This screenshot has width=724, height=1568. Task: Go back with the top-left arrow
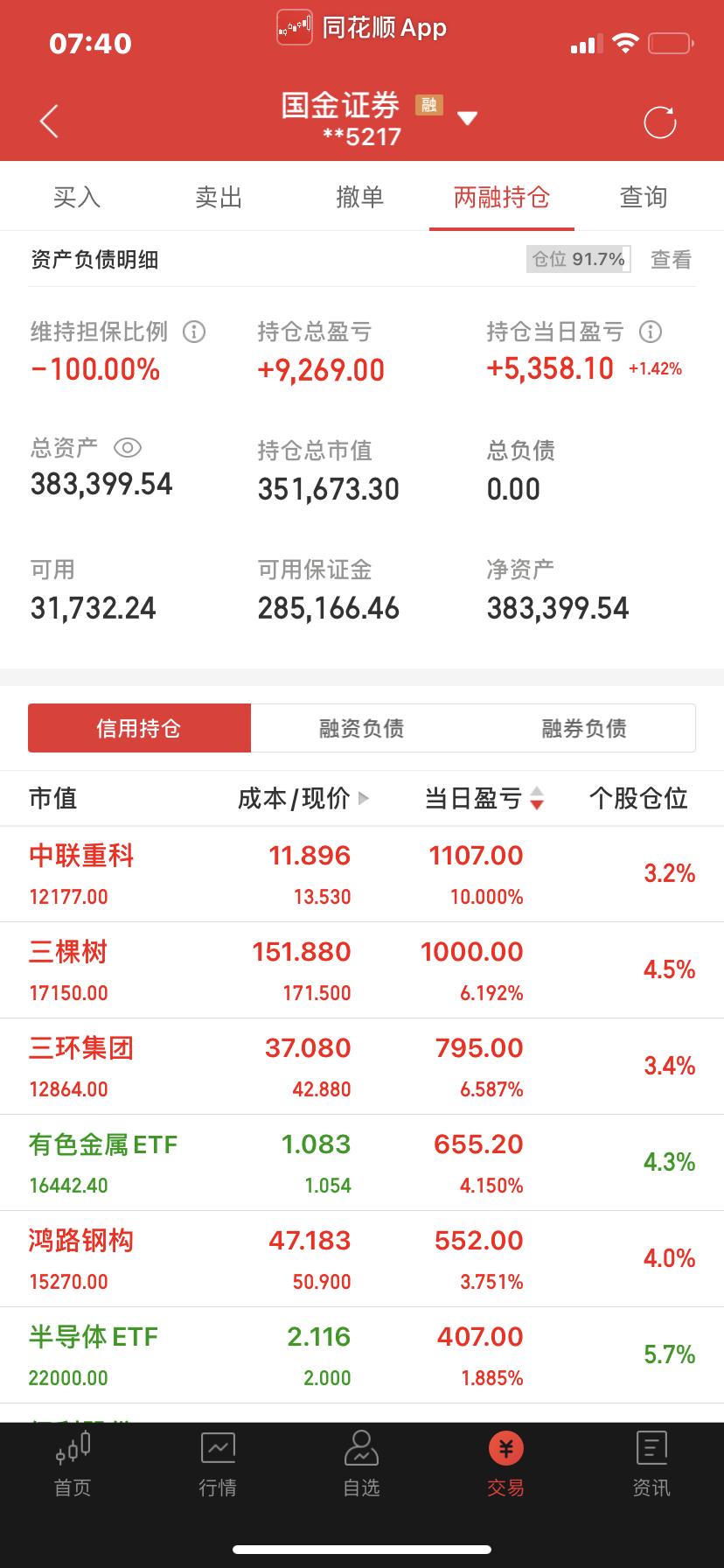[x=50, y=122]
